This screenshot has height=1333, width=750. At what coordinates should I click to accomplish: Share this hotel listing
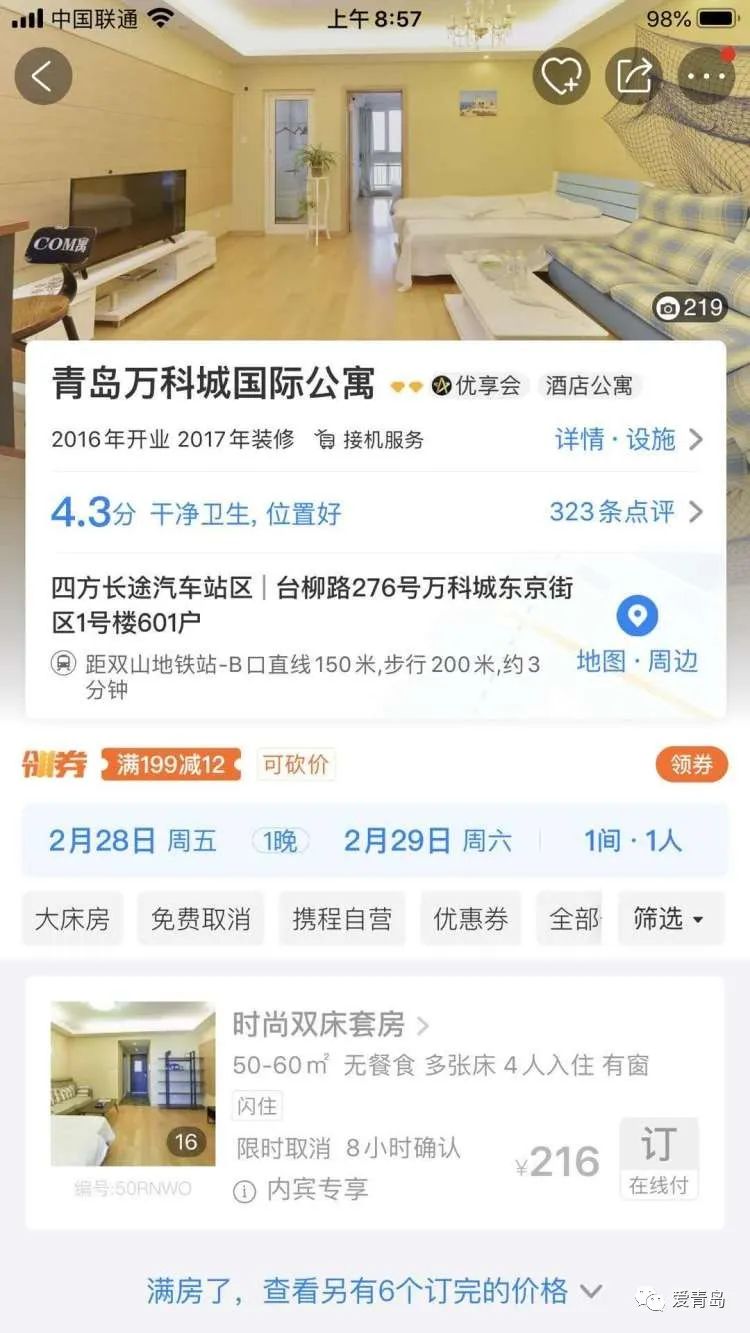(x=634, y=76)
